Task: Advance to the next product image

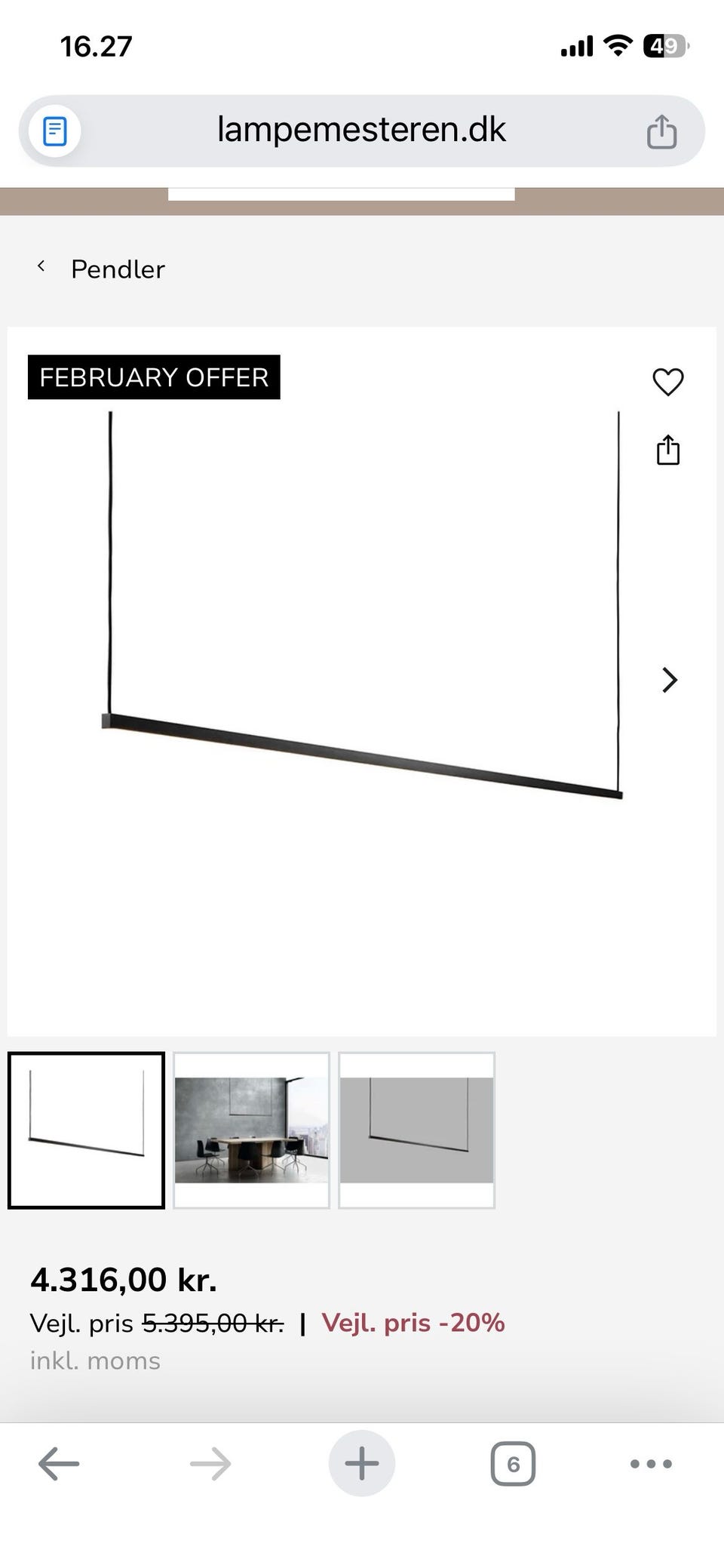Action: 670,680
